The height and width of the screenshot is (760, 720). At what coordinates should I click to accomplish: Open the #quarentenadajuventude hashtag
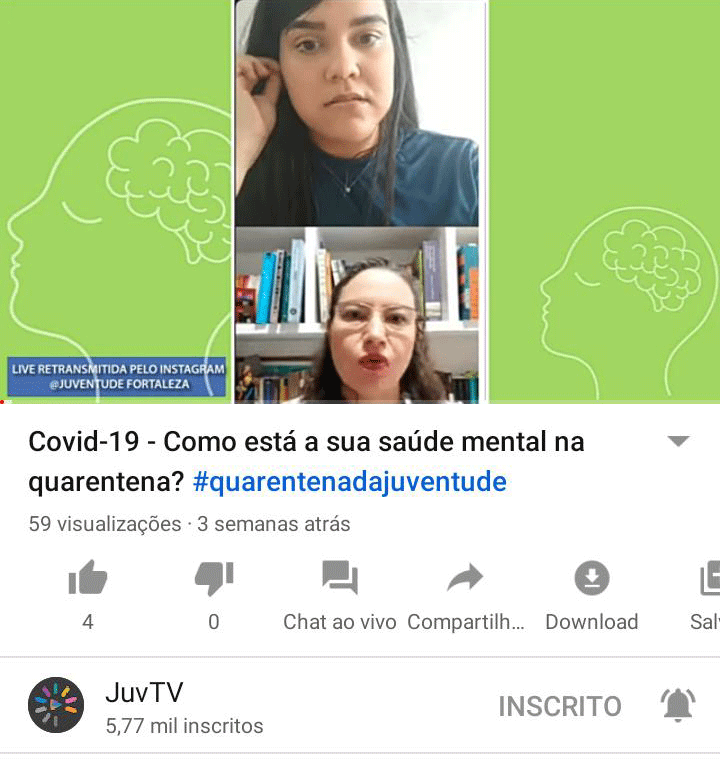(x=350, y=483)
